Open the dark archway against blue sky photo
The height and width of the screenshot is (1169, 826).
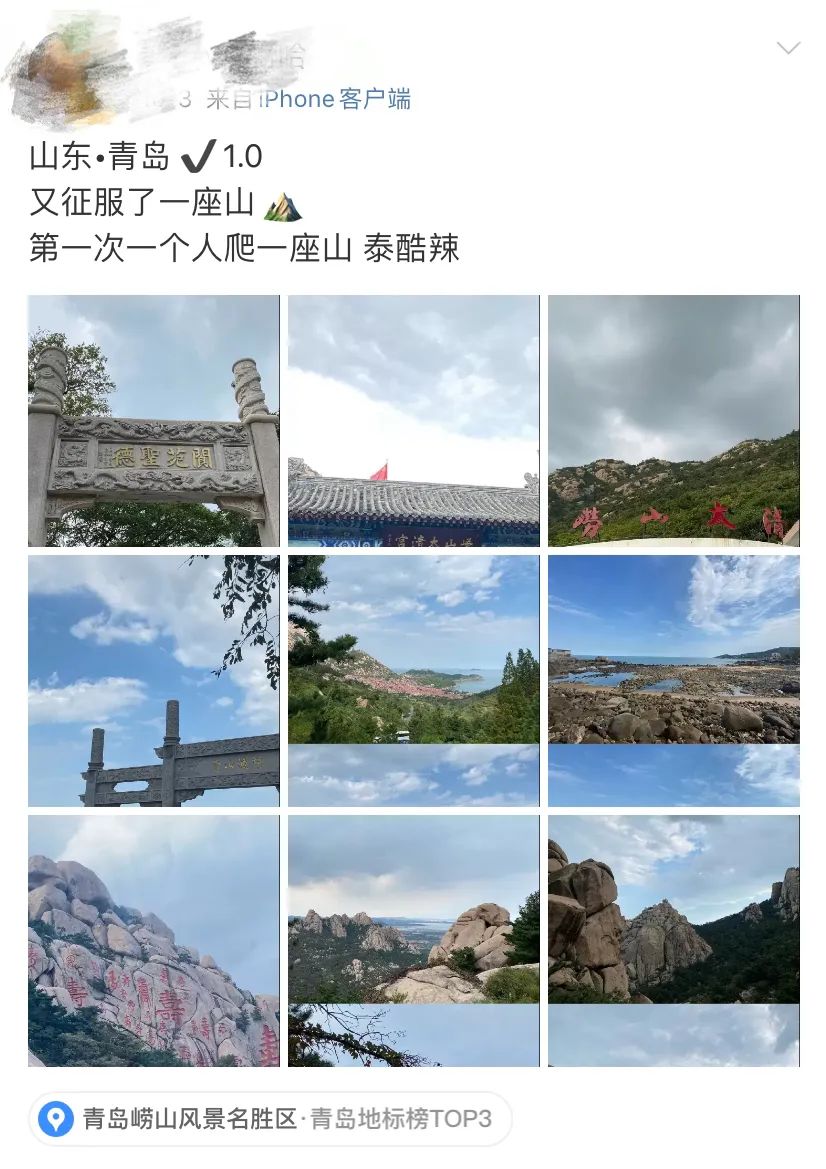(153, 681)
